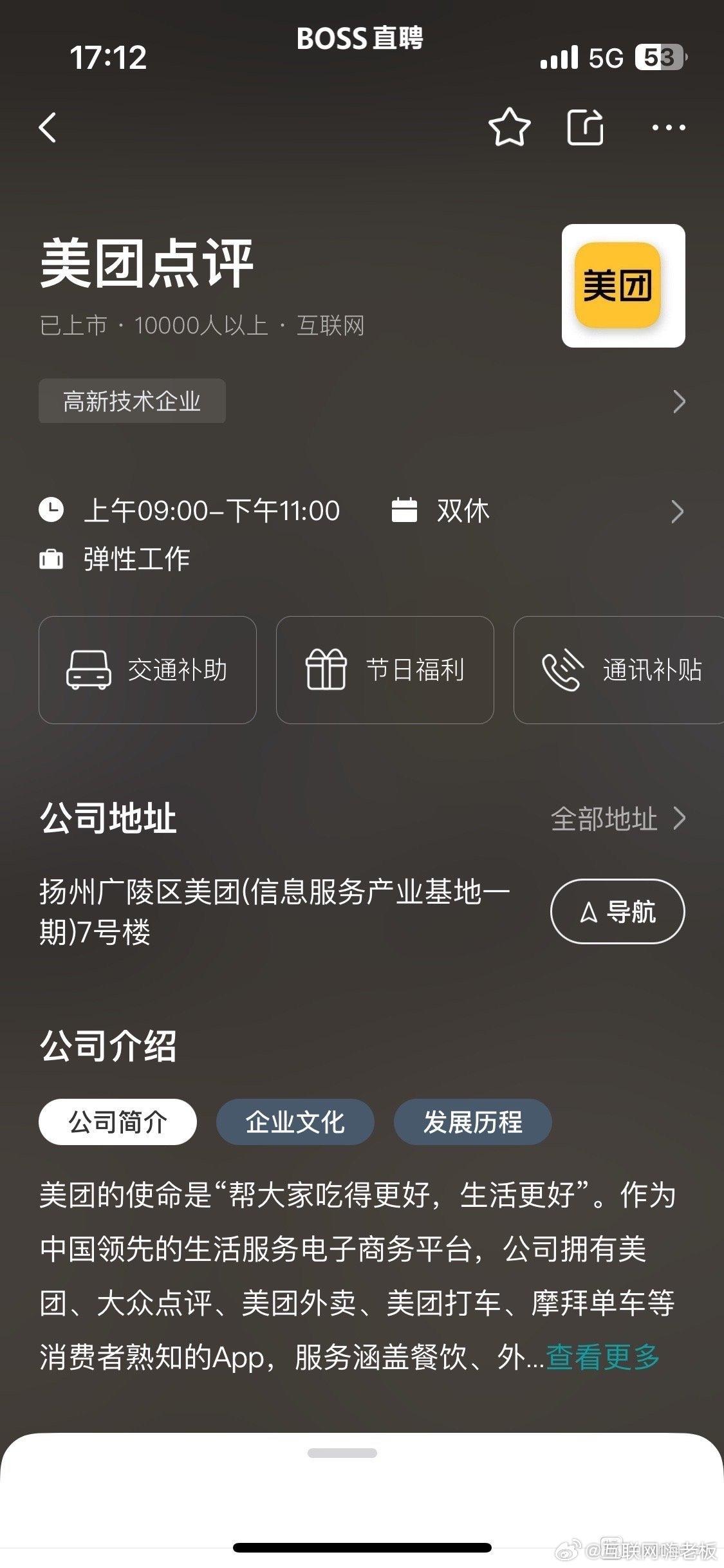Tap the star to favorite this company
Viewport: 724px width, 1568px height.
[508, 127]
